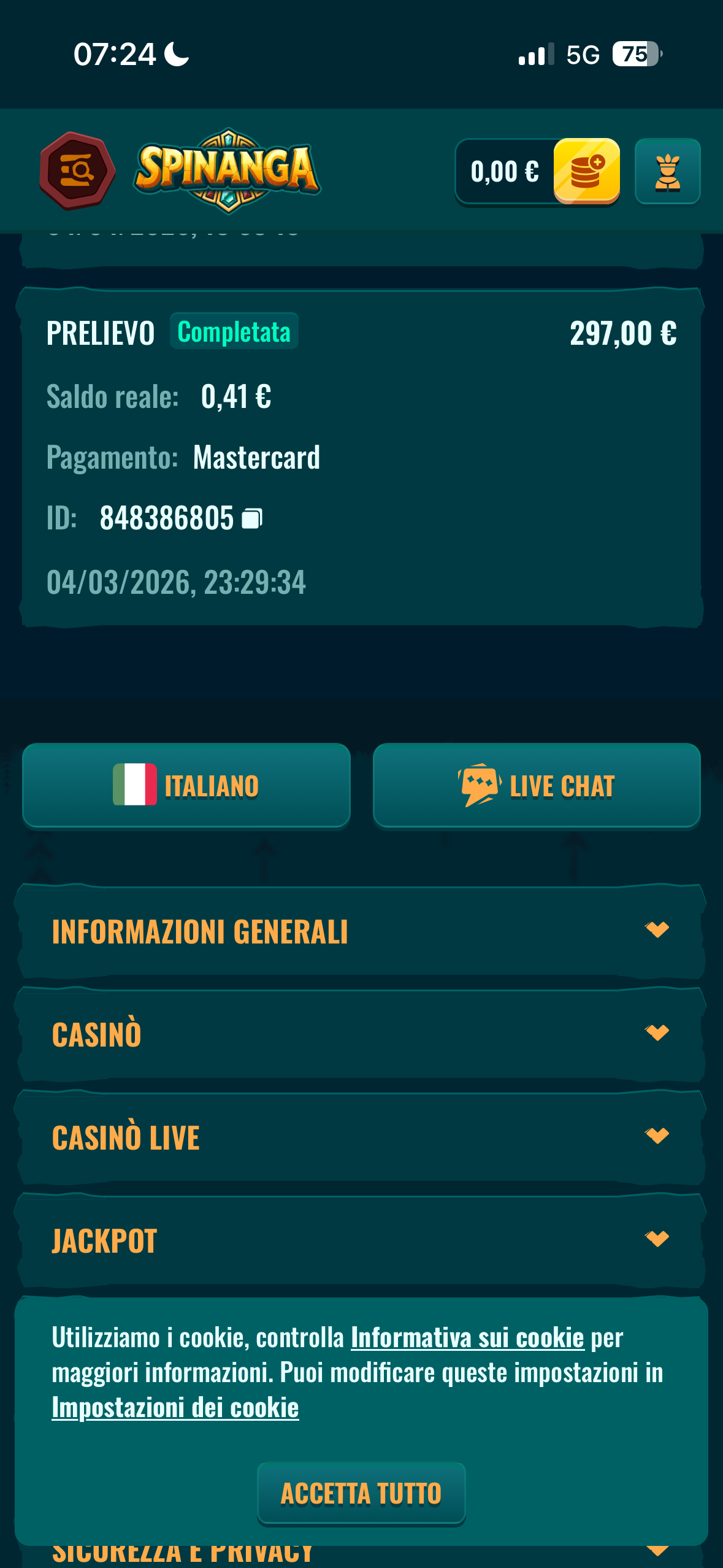
Task: Expand Informazioni Generali section
Action: tap(361, 931)
